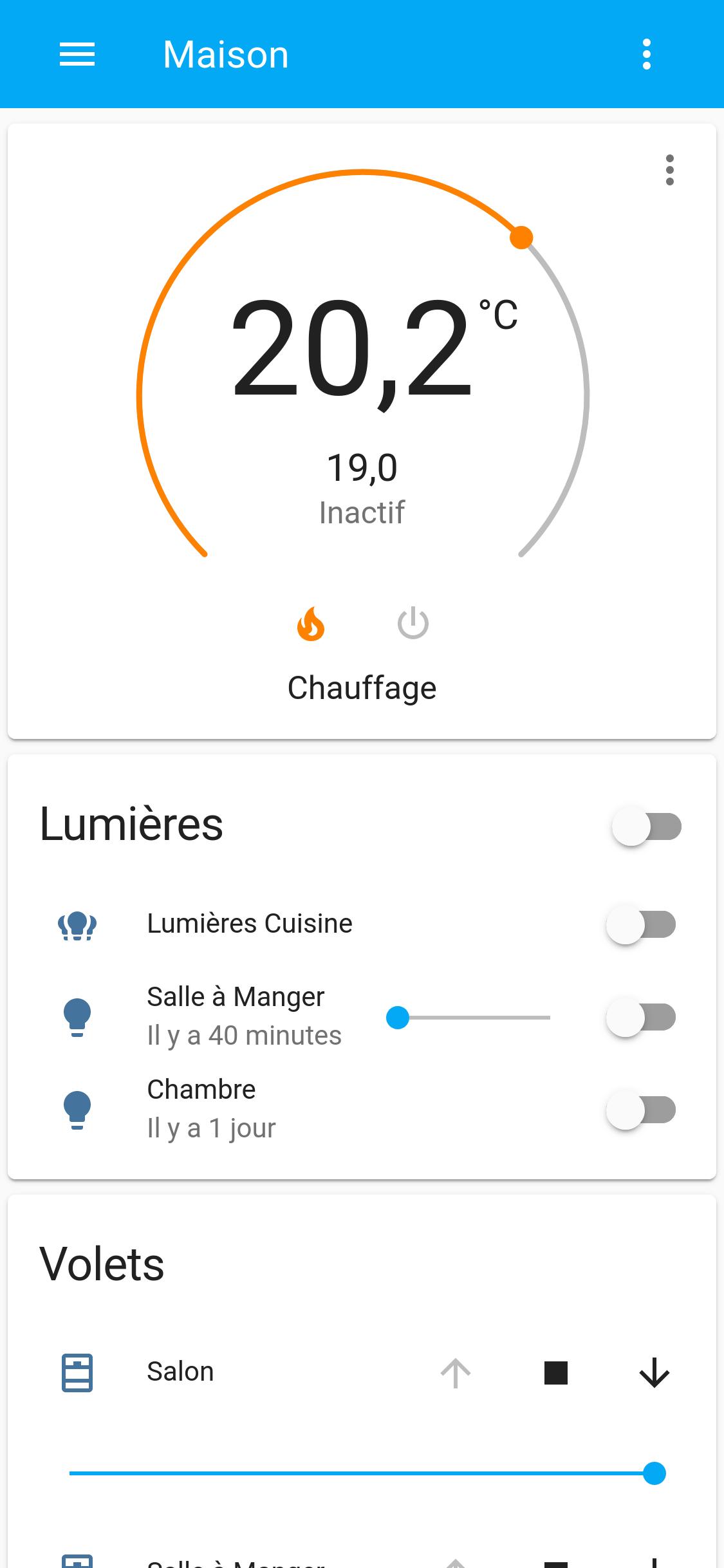Turn on Lumières Cuisine
The width and height of the screenshot is (724, 1568).
[x=641, y=924]
